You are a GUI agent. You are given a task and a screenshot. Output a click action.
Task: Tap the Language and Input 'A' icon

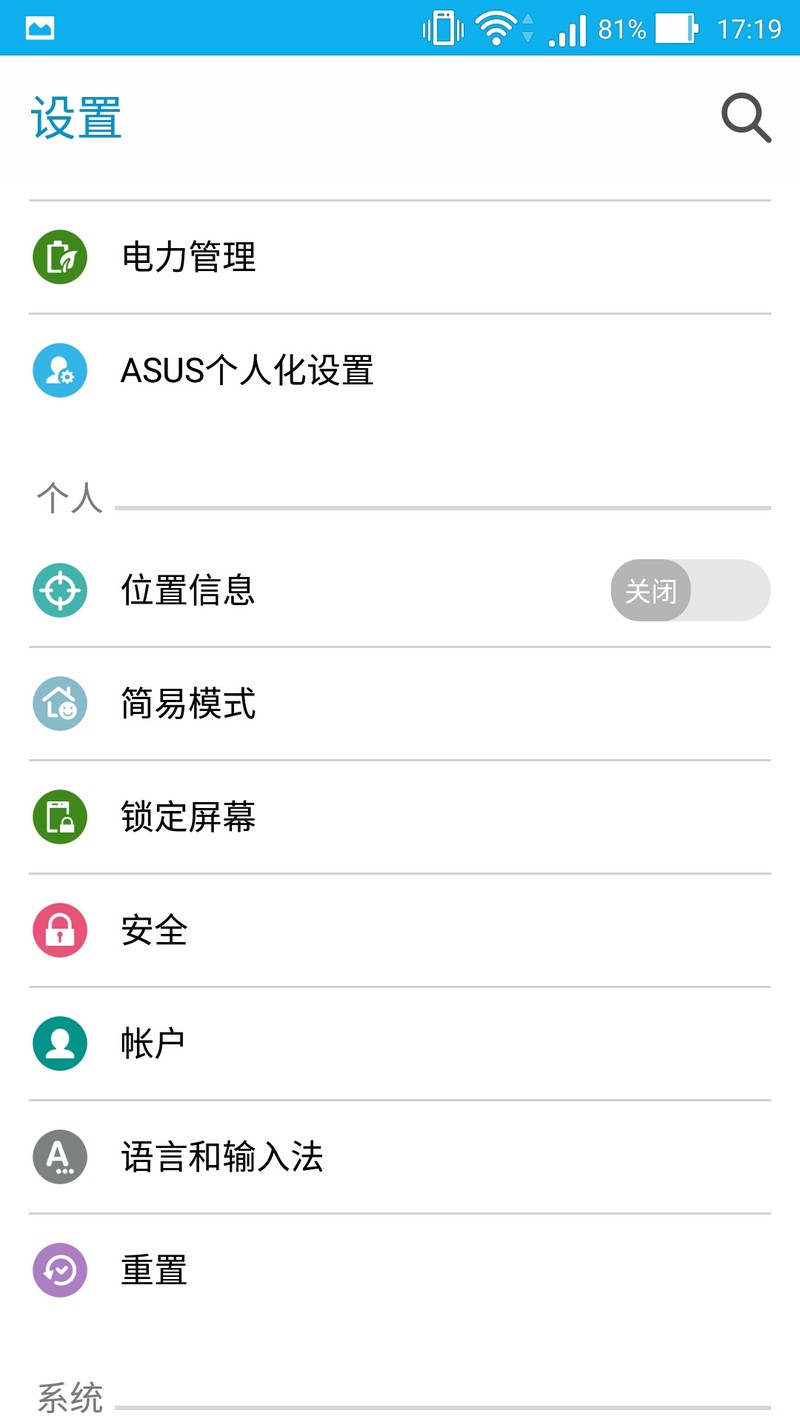point(59,1156)
